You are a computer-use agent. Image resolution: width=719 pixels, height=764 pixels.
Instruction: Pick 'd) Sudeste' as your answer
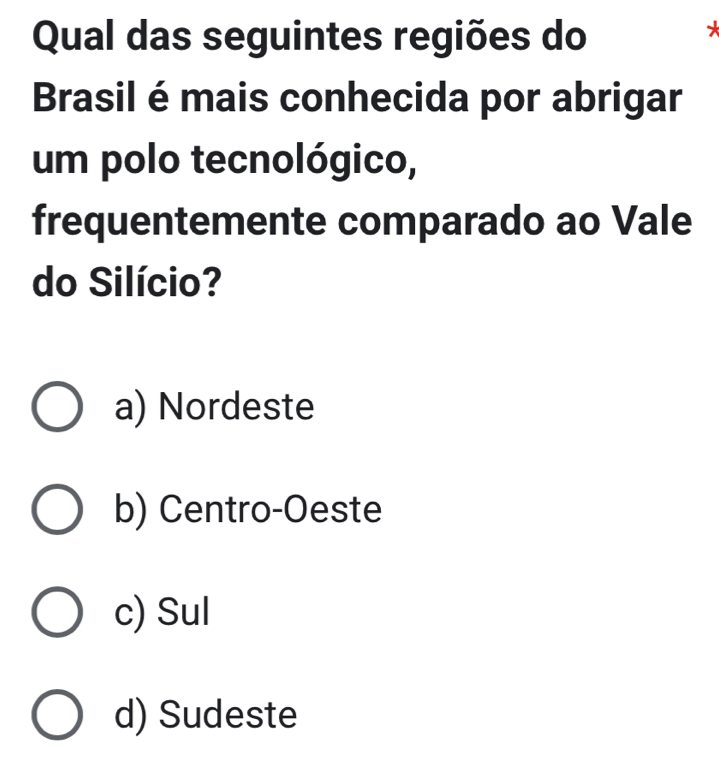tap(58, 716)
